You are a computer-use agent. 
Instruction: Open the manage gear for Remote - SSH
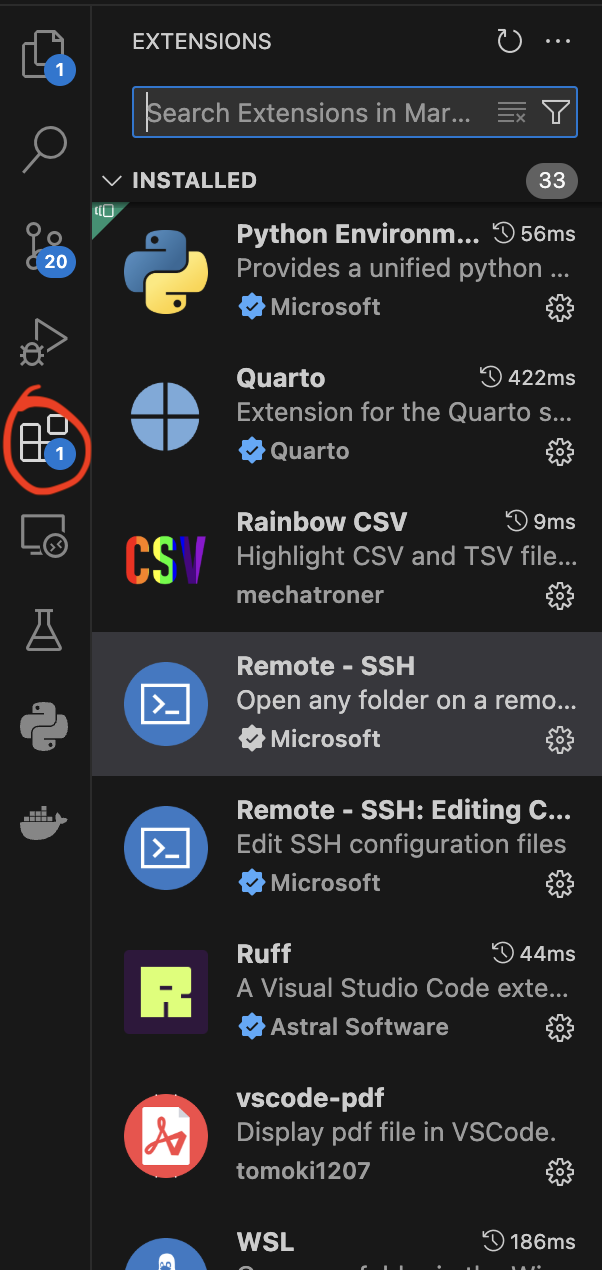pos(560,739)
